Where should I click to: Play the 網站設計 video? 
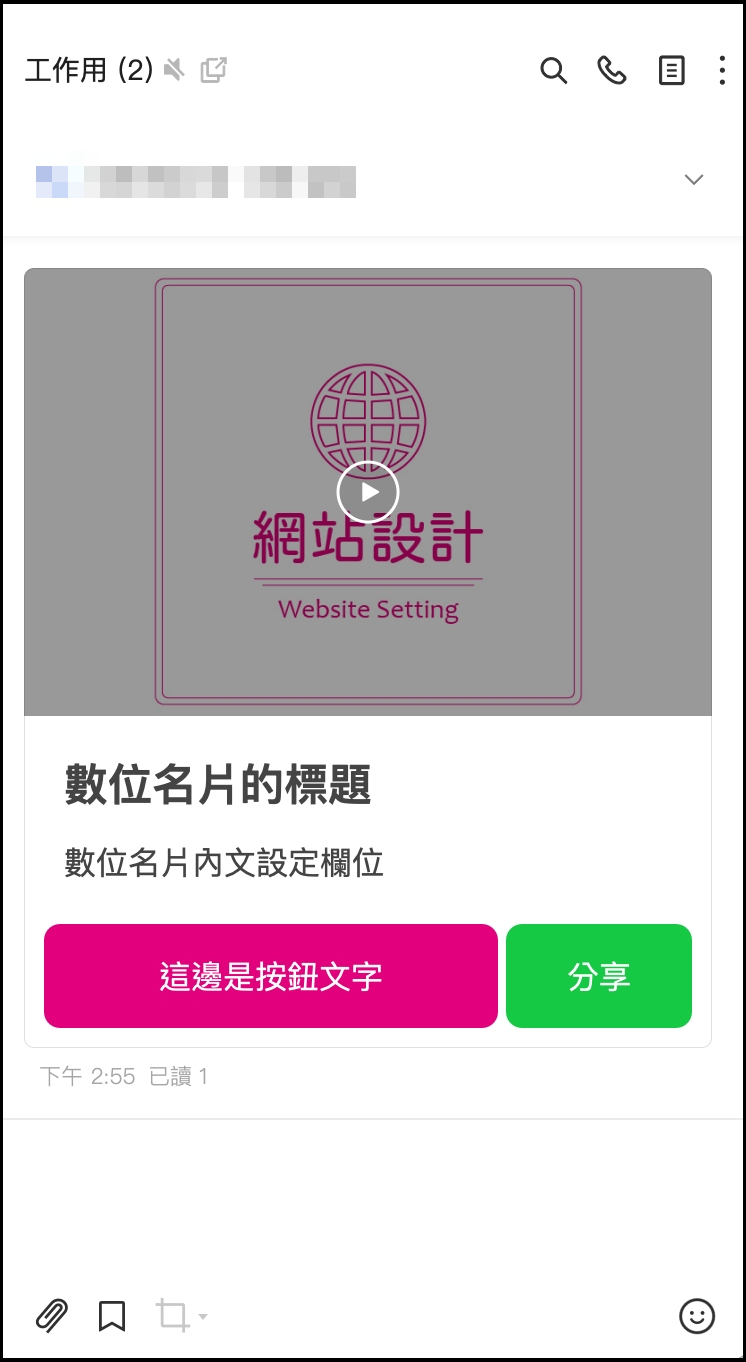[368, 491]
